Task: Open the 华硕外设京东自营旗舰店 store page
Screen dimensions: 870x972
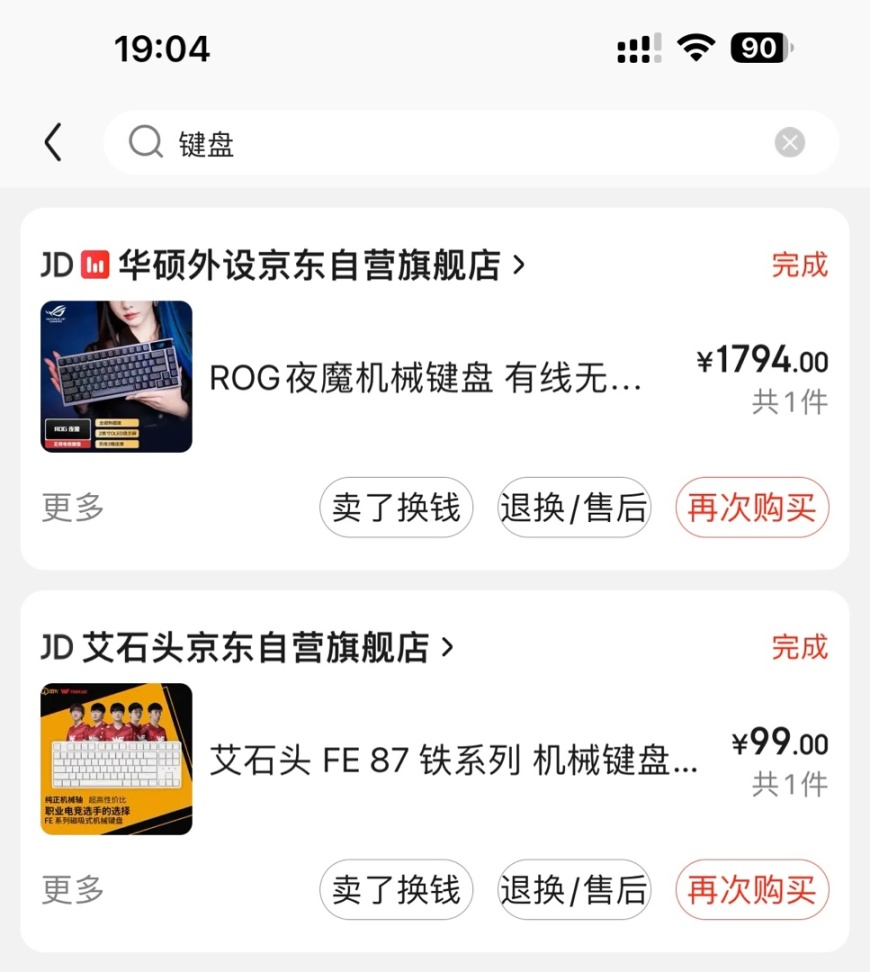Action: (310, 265)
